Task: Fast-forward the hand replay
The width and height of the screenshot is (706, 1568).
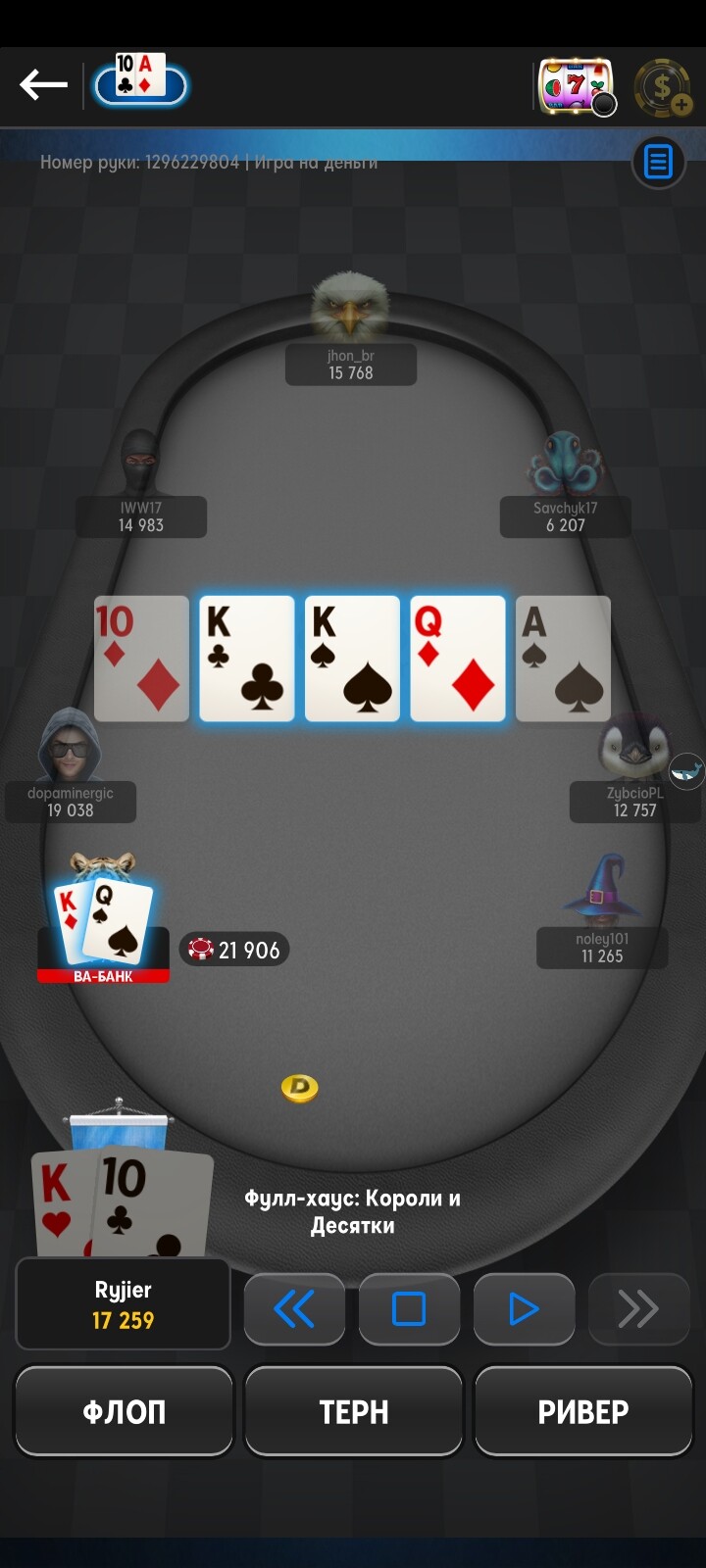Action: coord(638,1308)
